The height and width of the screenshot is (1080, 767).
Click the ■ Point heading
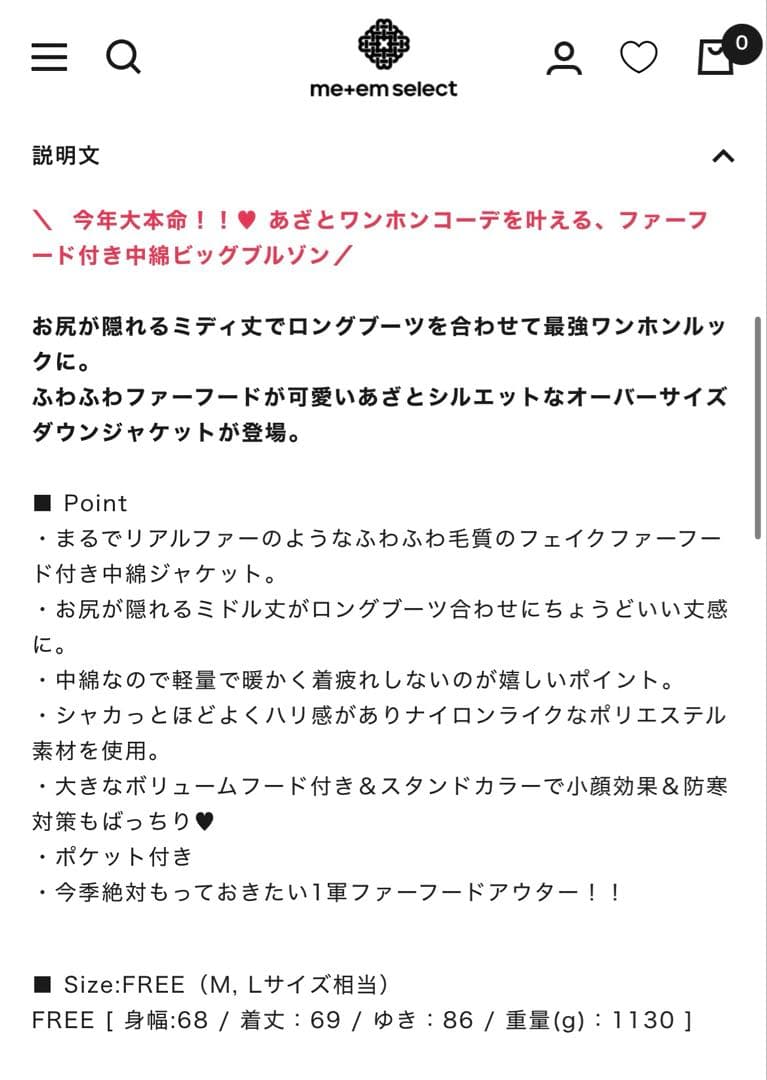(82, 503)
